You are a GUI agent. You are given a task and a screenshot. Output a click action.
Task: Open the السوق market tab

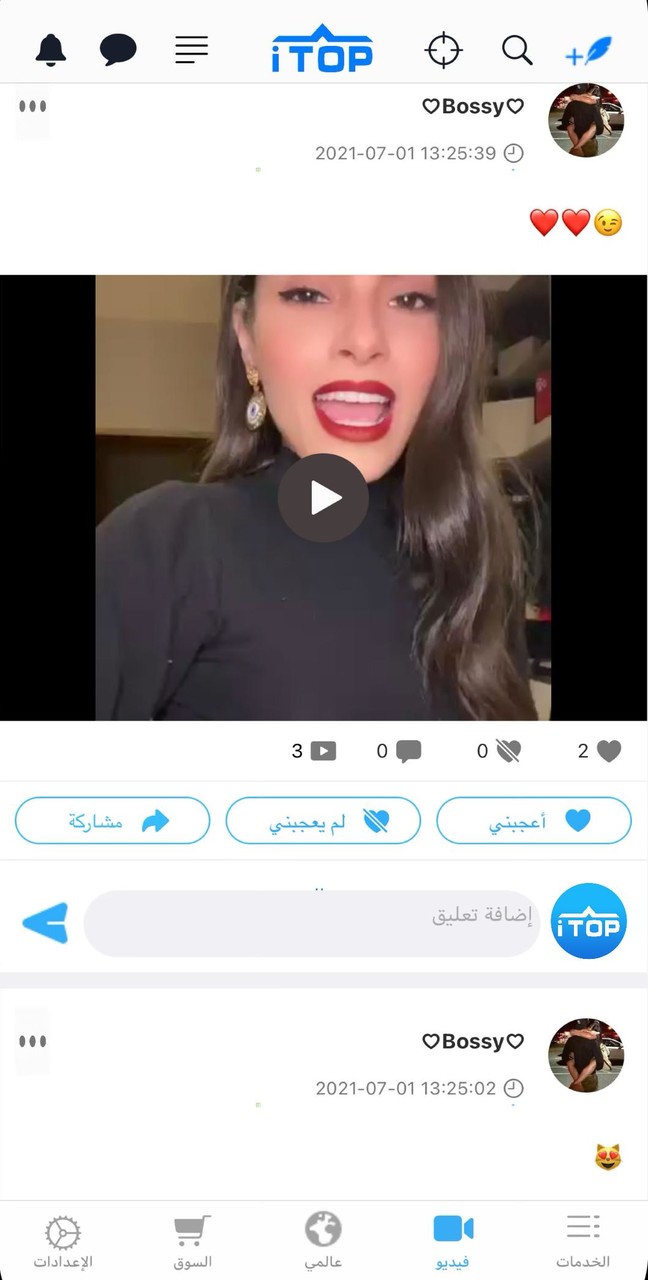coord(193,1240)
